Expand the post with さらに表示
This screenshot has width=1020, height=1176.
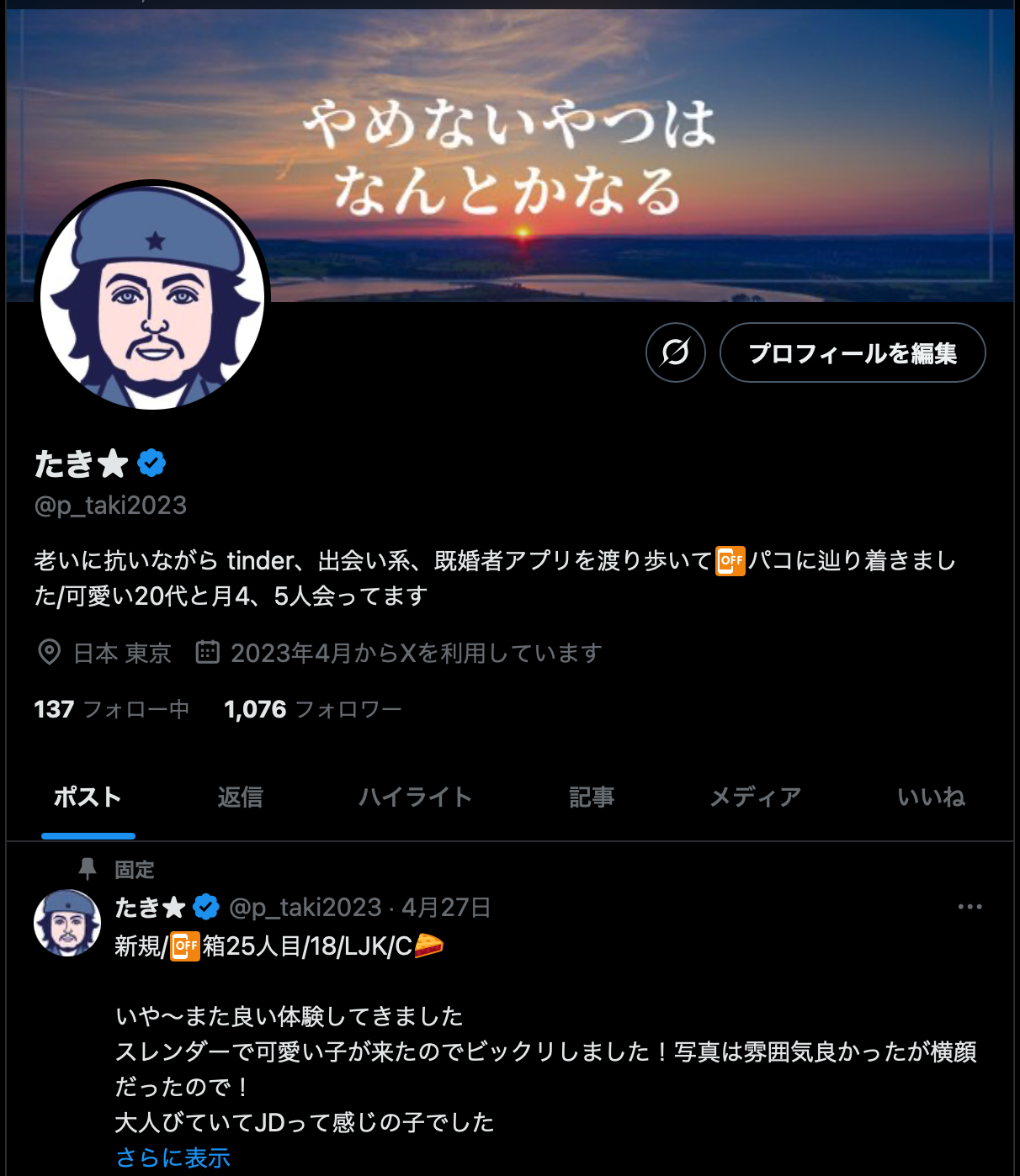[x=173, y=1157]
